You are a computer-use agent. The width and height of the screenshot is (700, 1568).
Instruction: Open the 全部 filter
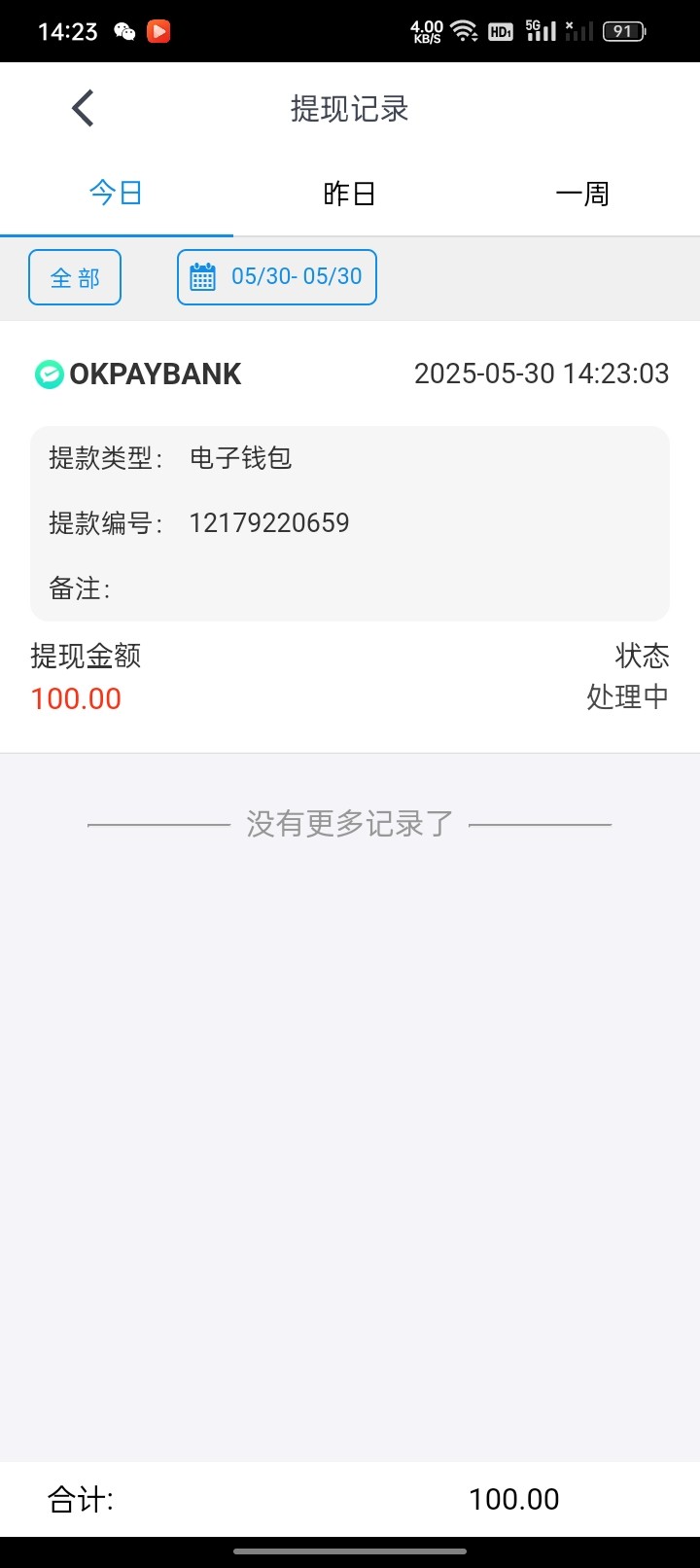75,277
